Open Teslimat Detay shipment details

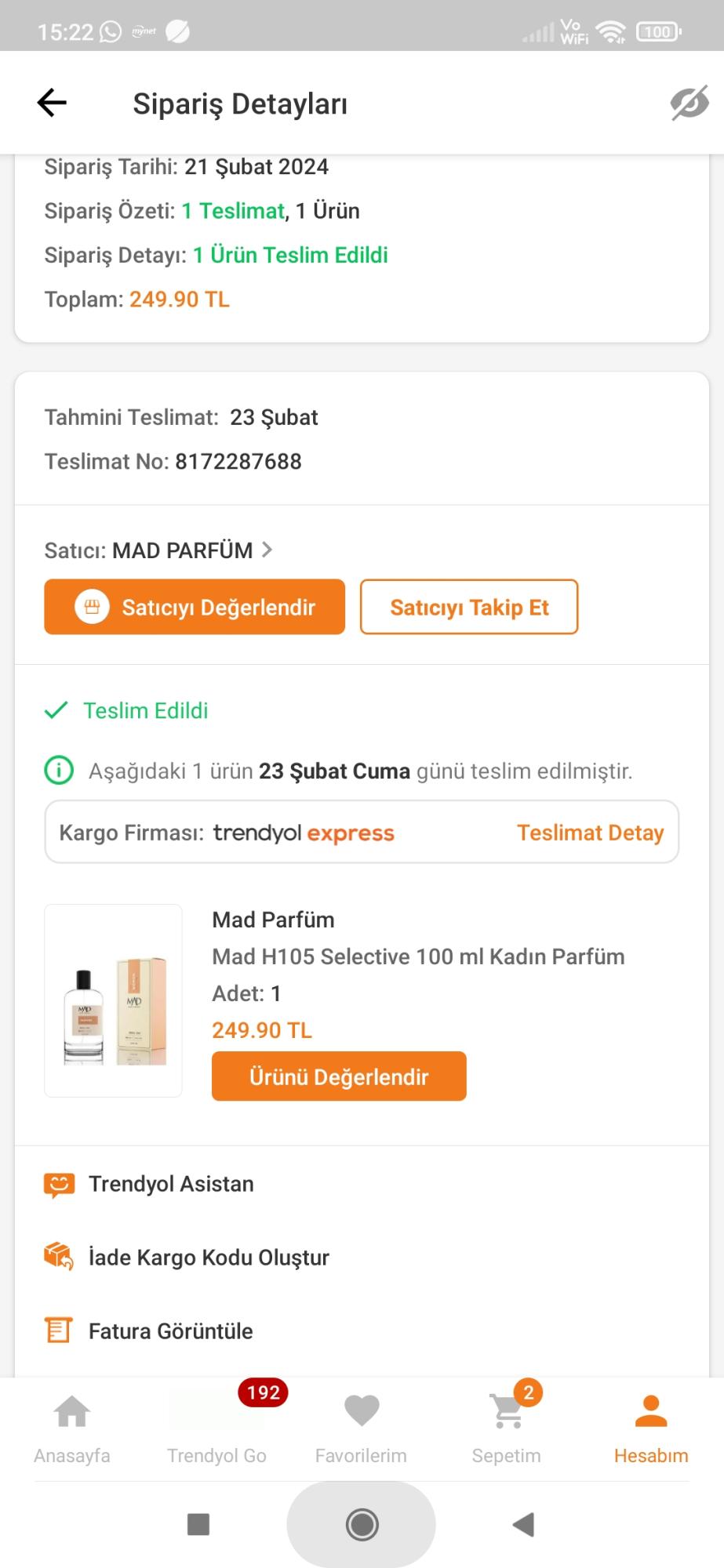tap(590, 832)
